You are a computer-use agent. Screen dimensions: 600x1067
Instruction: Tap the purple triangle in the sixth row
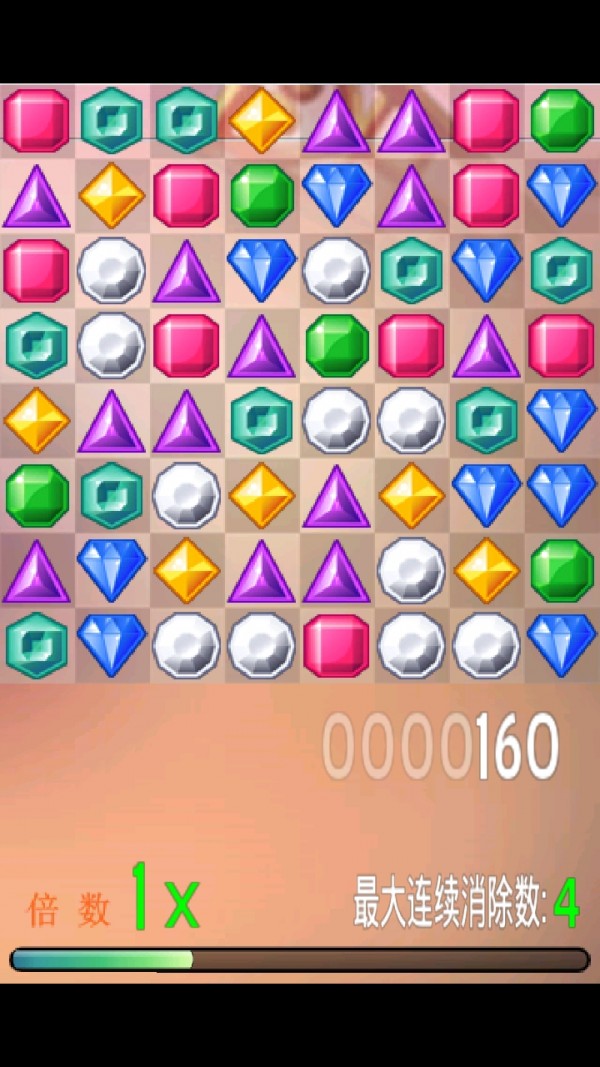(337, 497)
